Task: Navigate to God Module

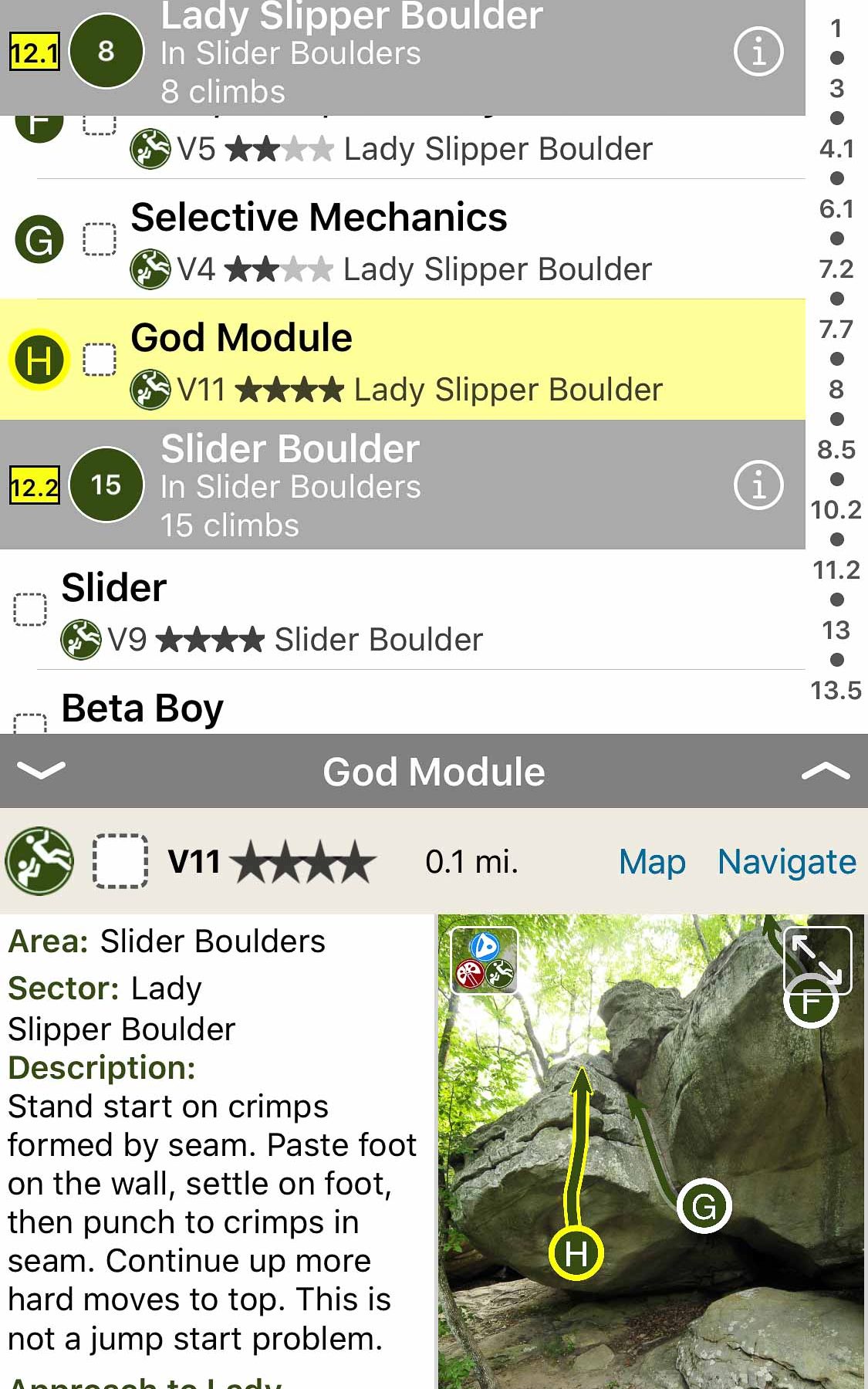Action: [x=786, y=862]
